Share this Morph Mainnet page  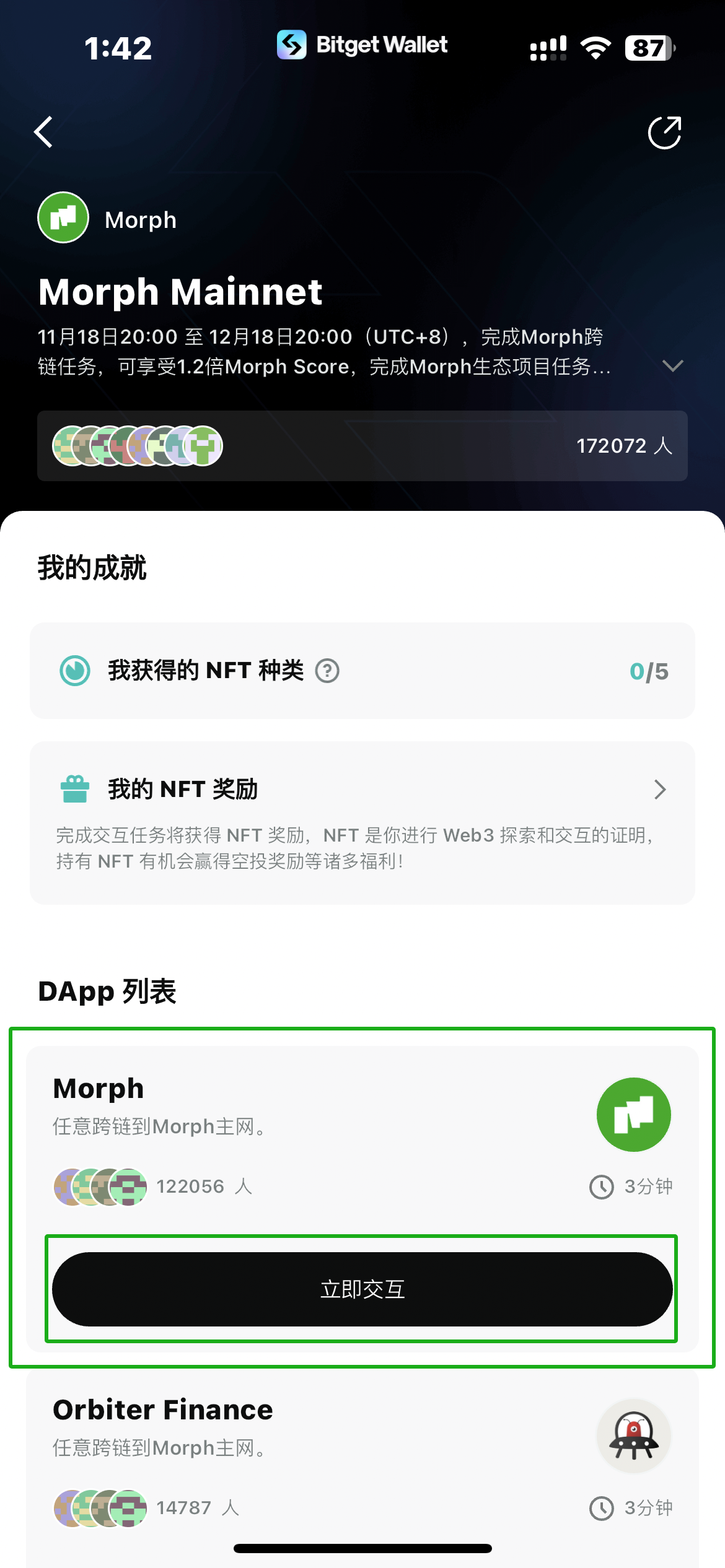pos(664,133)
